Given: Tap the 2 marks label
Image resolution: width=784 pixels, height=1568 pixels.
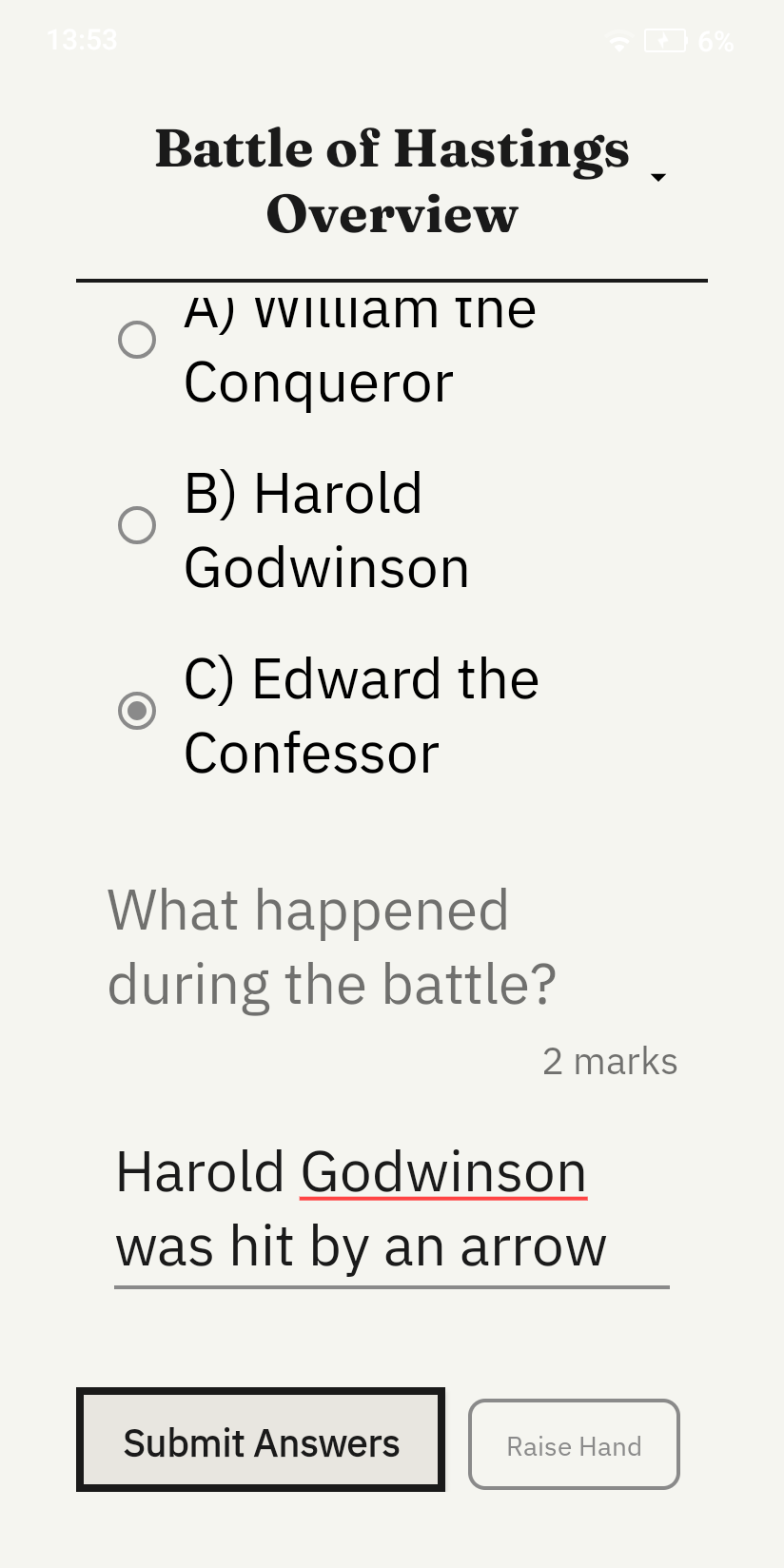Looking at the screenshot, I should pos(610,1060).
